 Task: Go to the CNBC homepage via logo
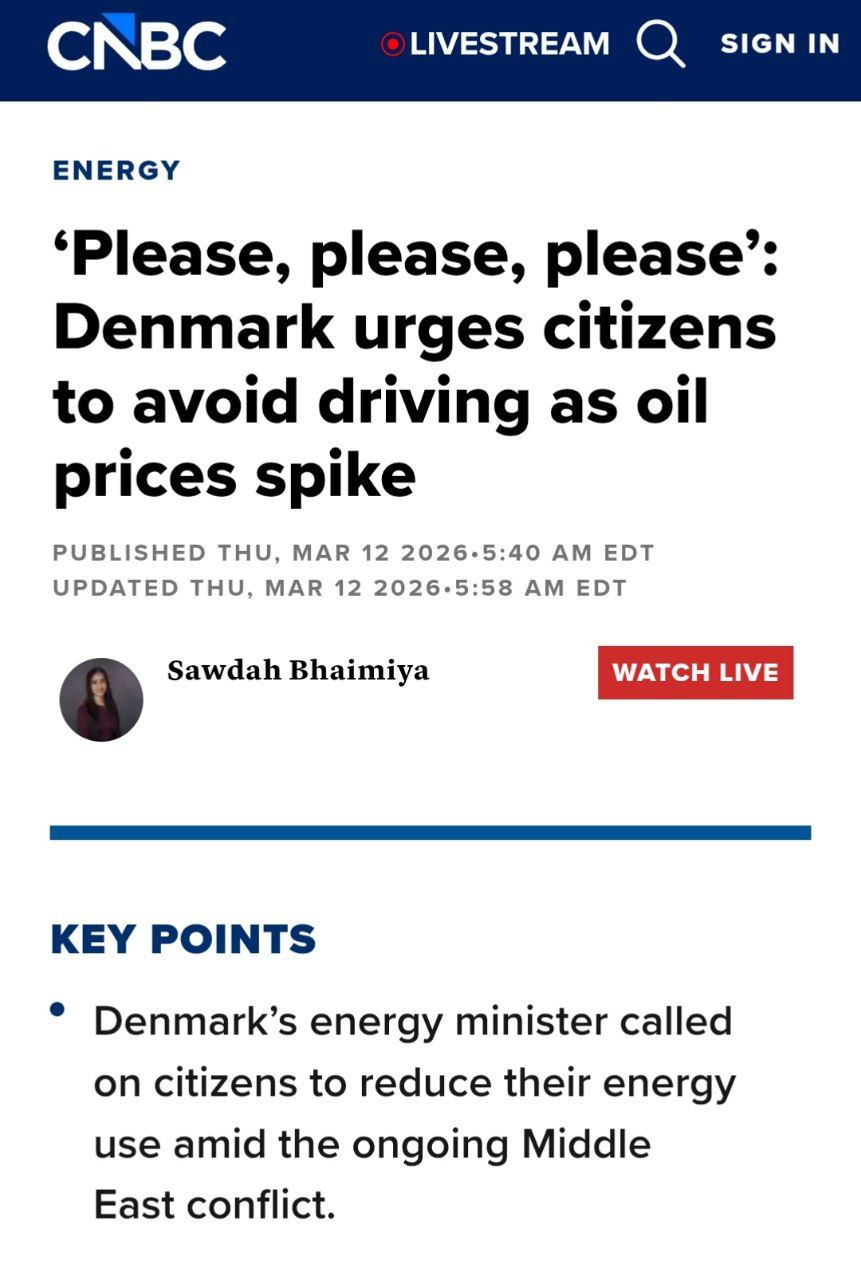point(136,45)
